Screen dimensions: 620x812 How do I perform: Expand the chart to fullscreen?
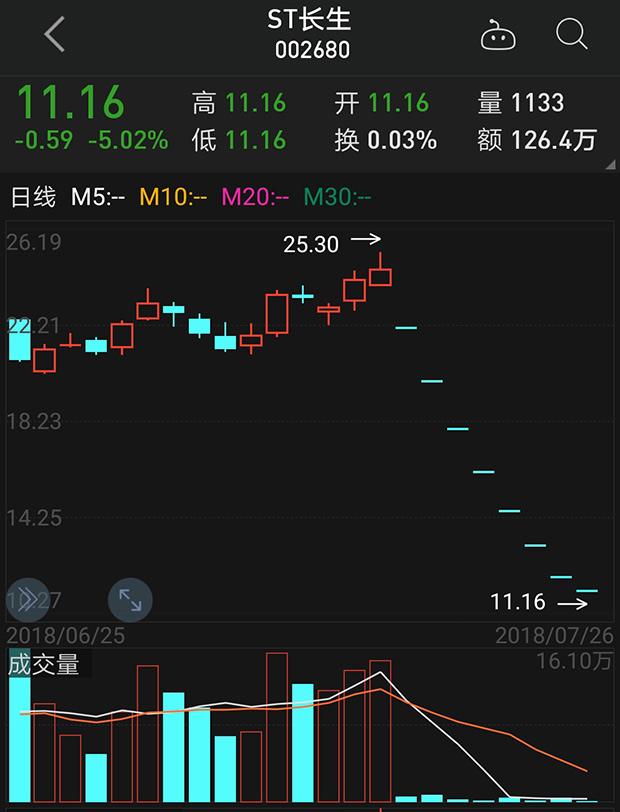click(130, 600)
